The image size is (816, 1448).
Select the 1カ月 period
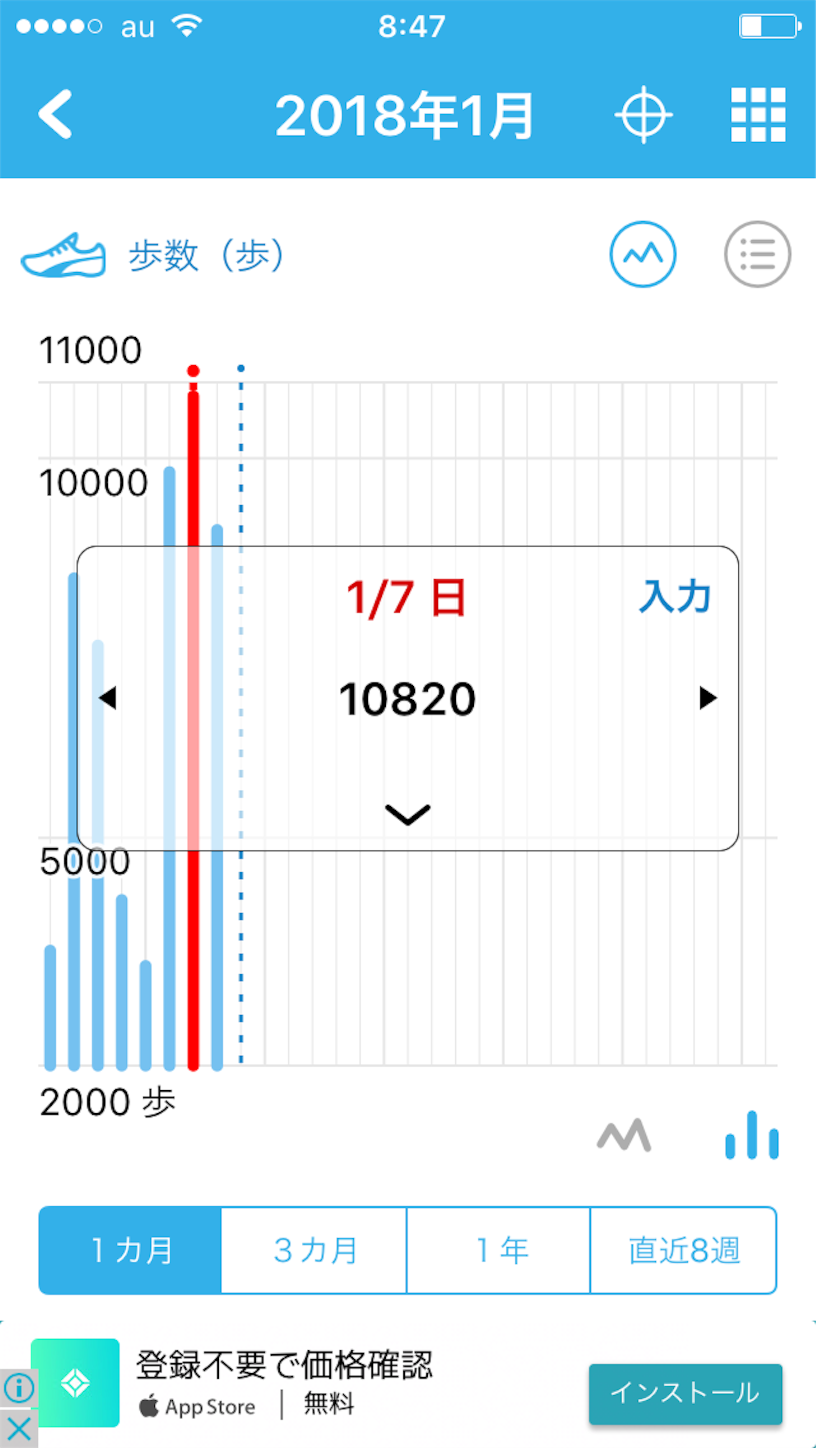coord(130,1250)
